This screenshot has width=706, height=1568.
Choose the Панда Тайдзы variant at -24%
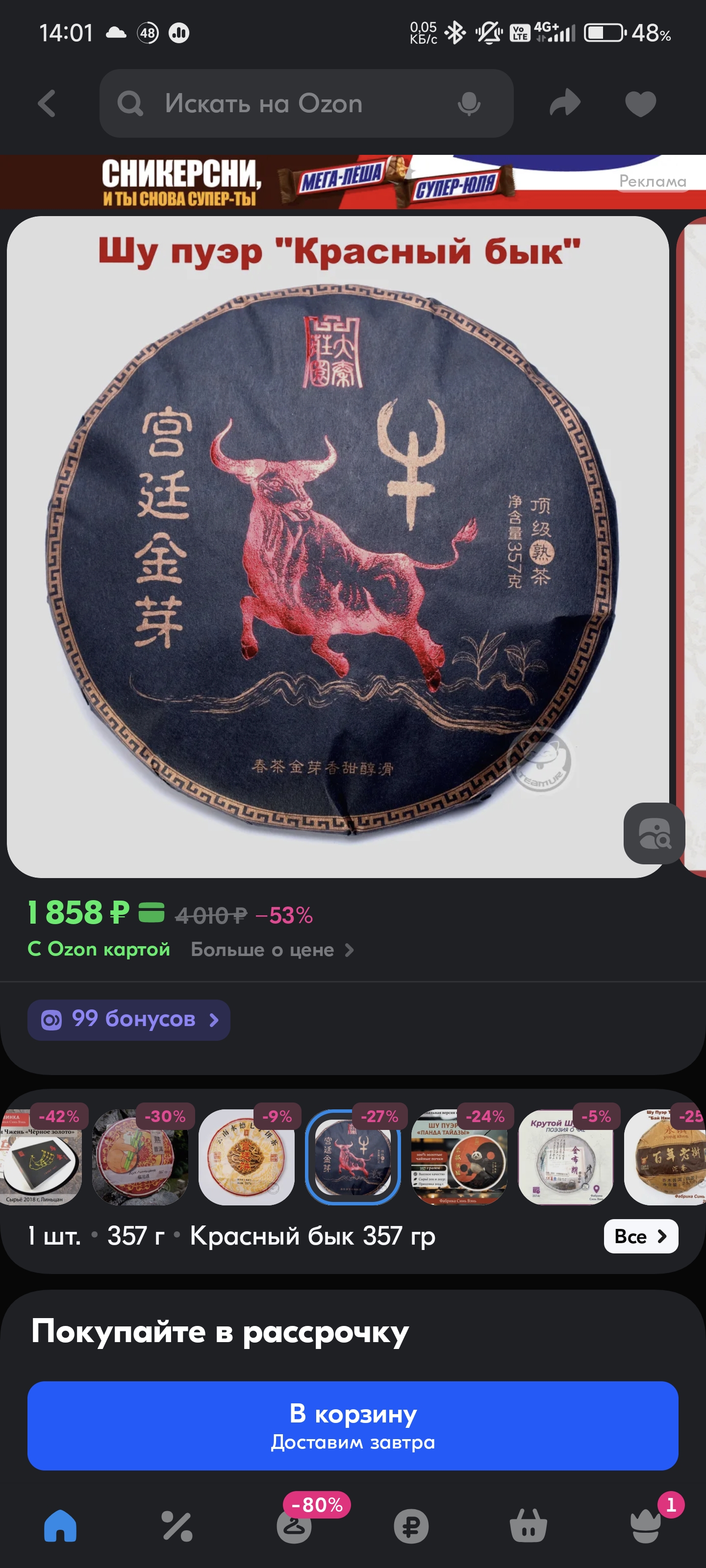point(459,1156)
